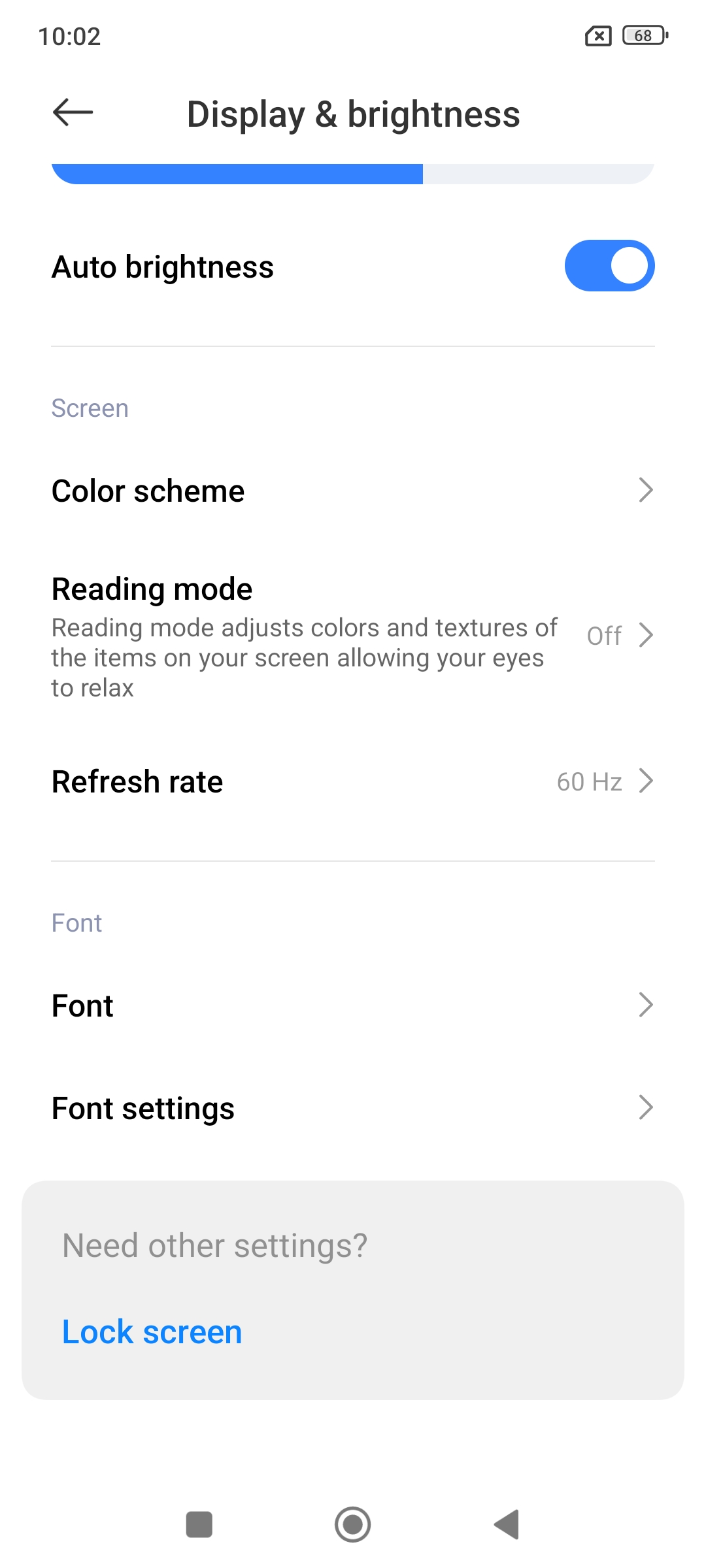Open Color scheme settings

[353, 491]
